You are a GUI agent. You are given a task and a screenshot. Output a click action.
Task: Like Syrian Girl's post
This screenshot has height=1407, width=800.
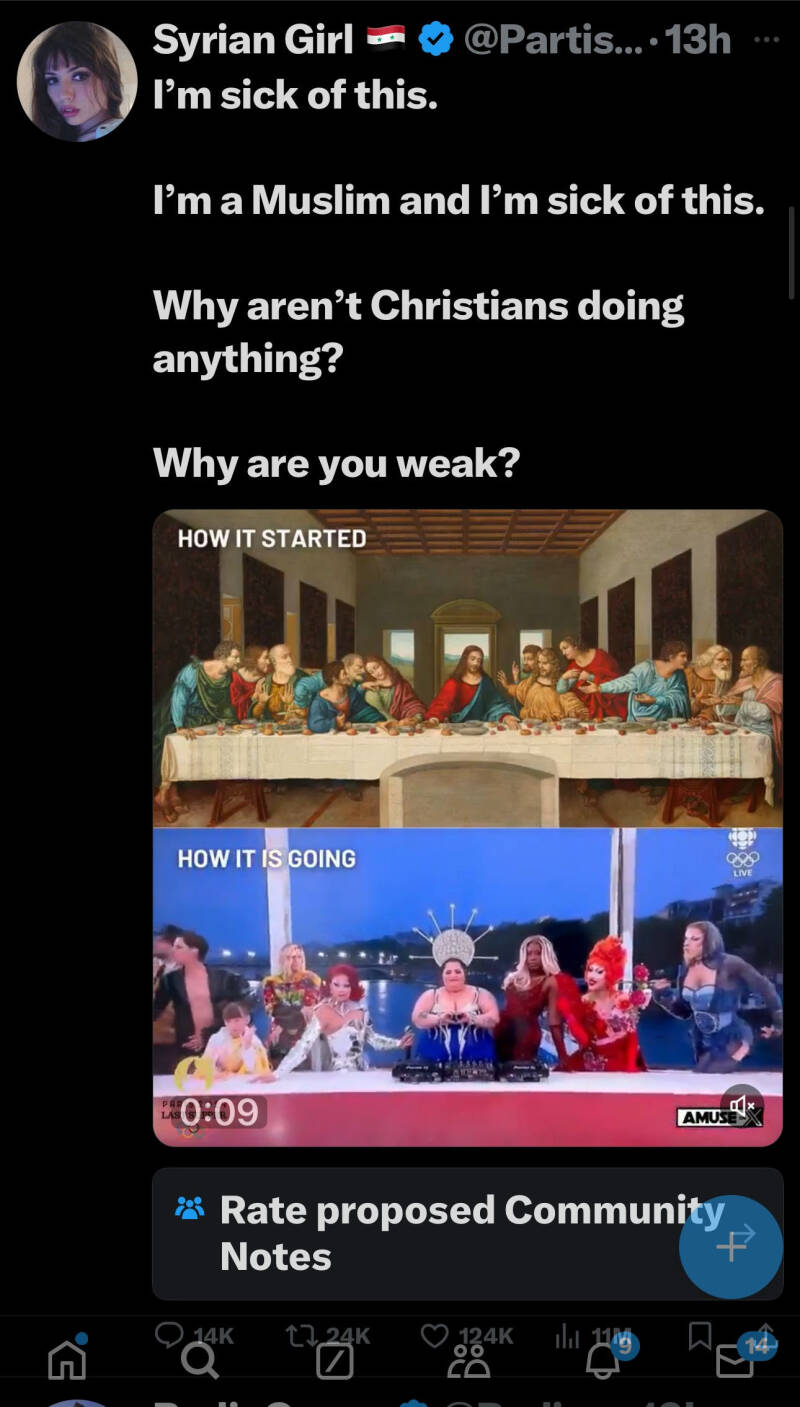(434, 1335)
